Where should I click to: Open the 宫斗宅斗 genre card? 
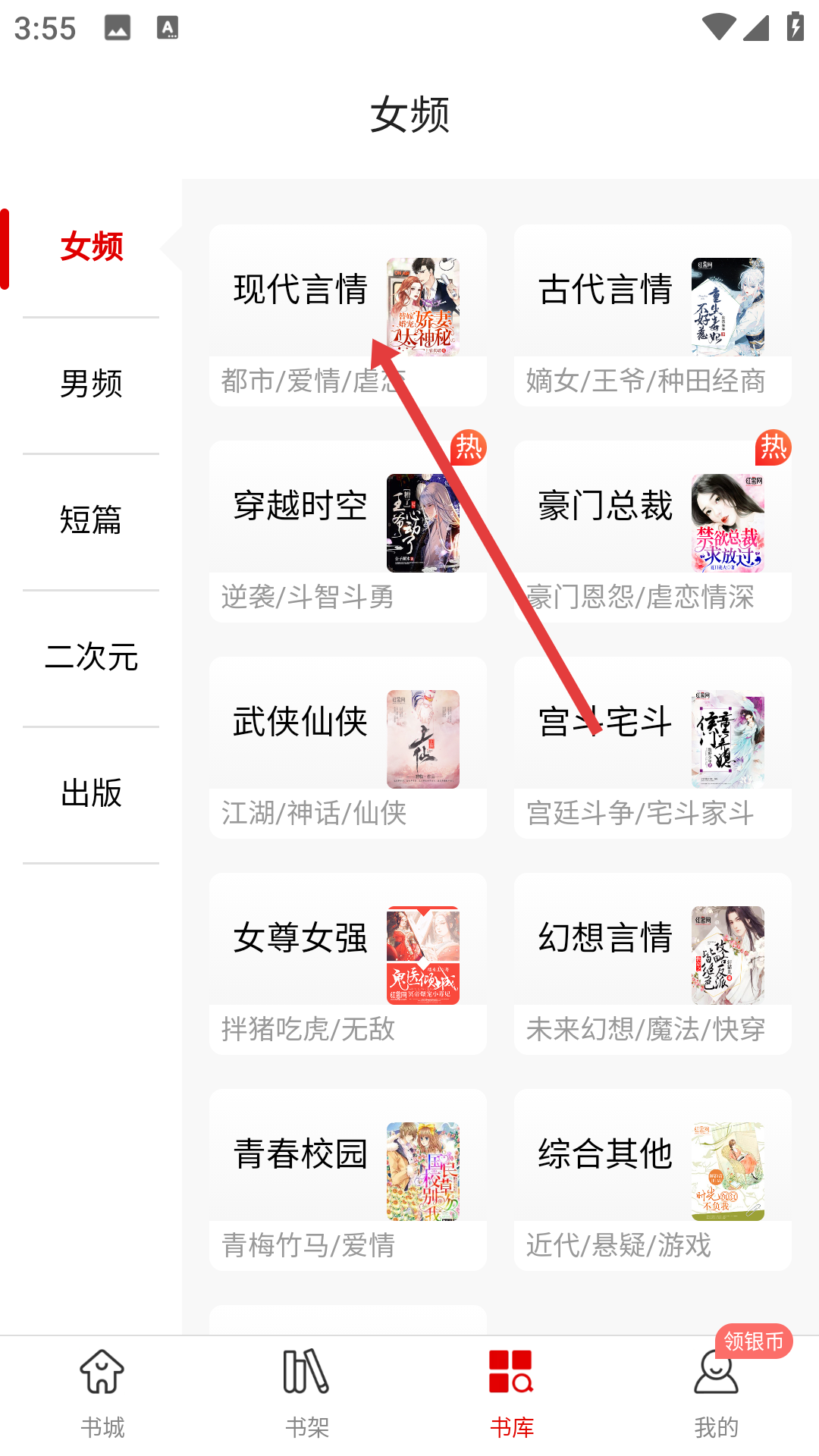[x=652, y=747]
